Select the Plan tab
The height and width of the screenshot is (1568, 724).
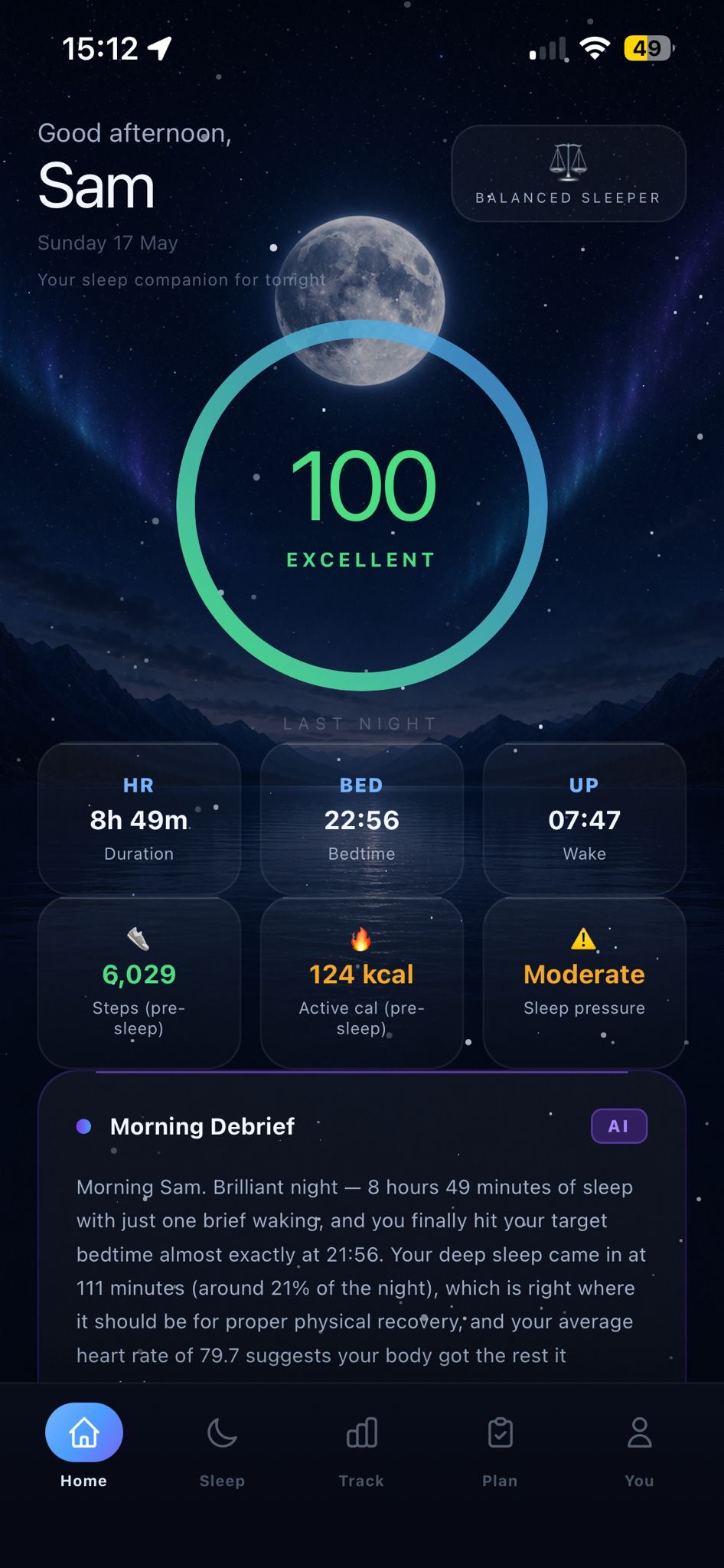tap(500, 1446)
